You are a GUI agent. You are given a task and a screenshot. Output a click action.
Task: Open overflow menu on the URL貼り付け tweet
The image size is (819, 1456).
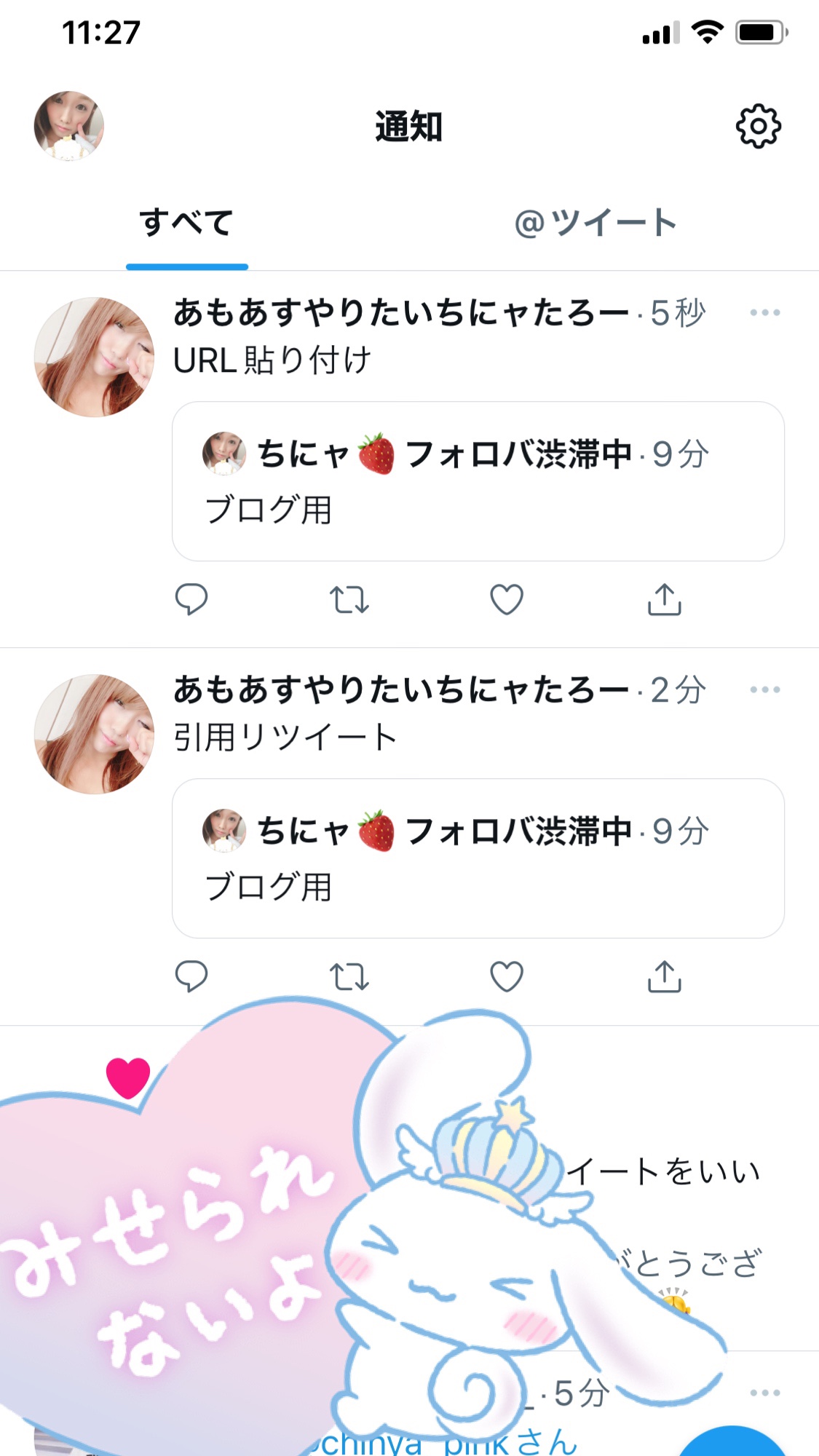pos(765,312)
